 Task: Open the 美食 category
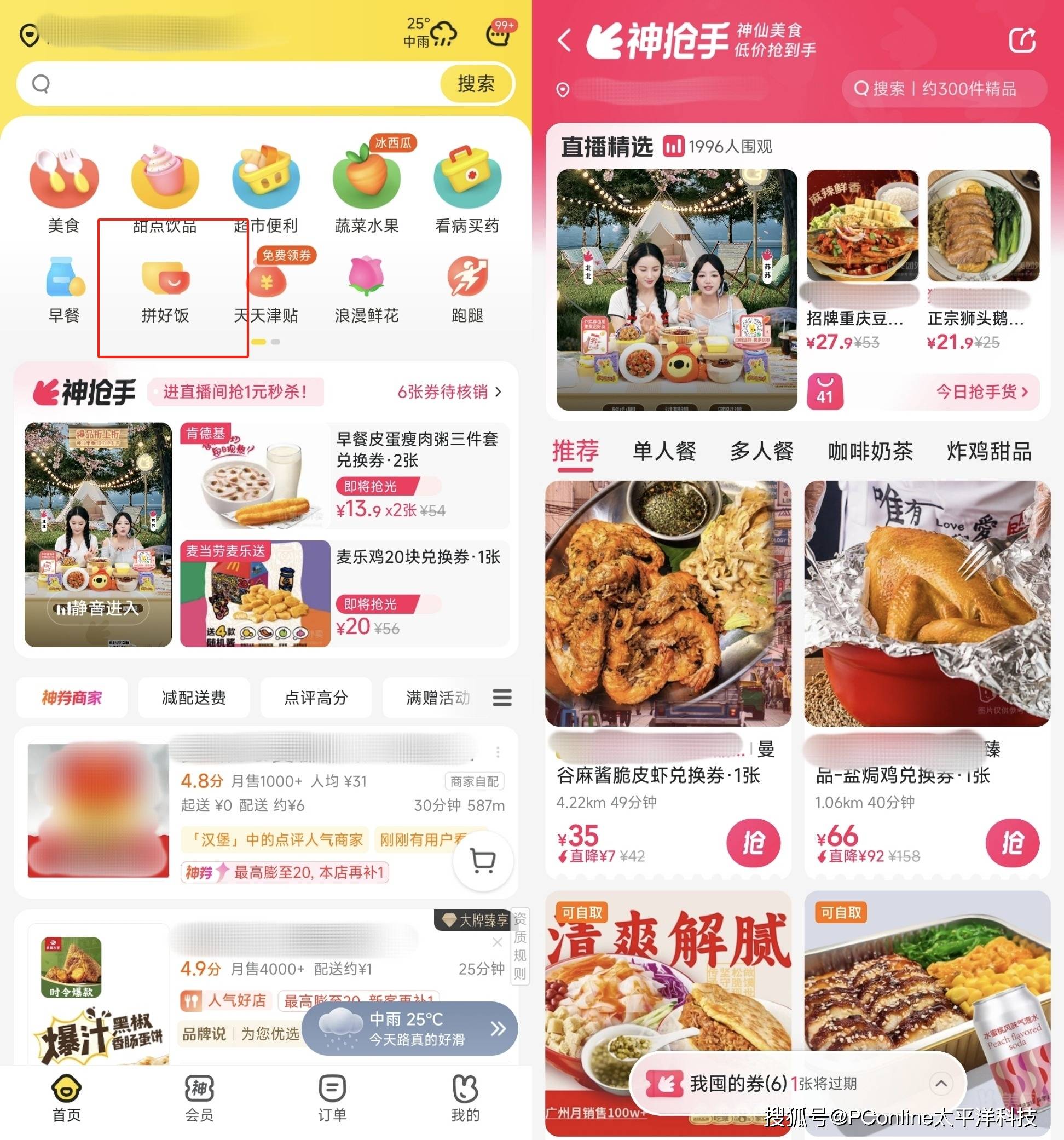coord(63,189)
